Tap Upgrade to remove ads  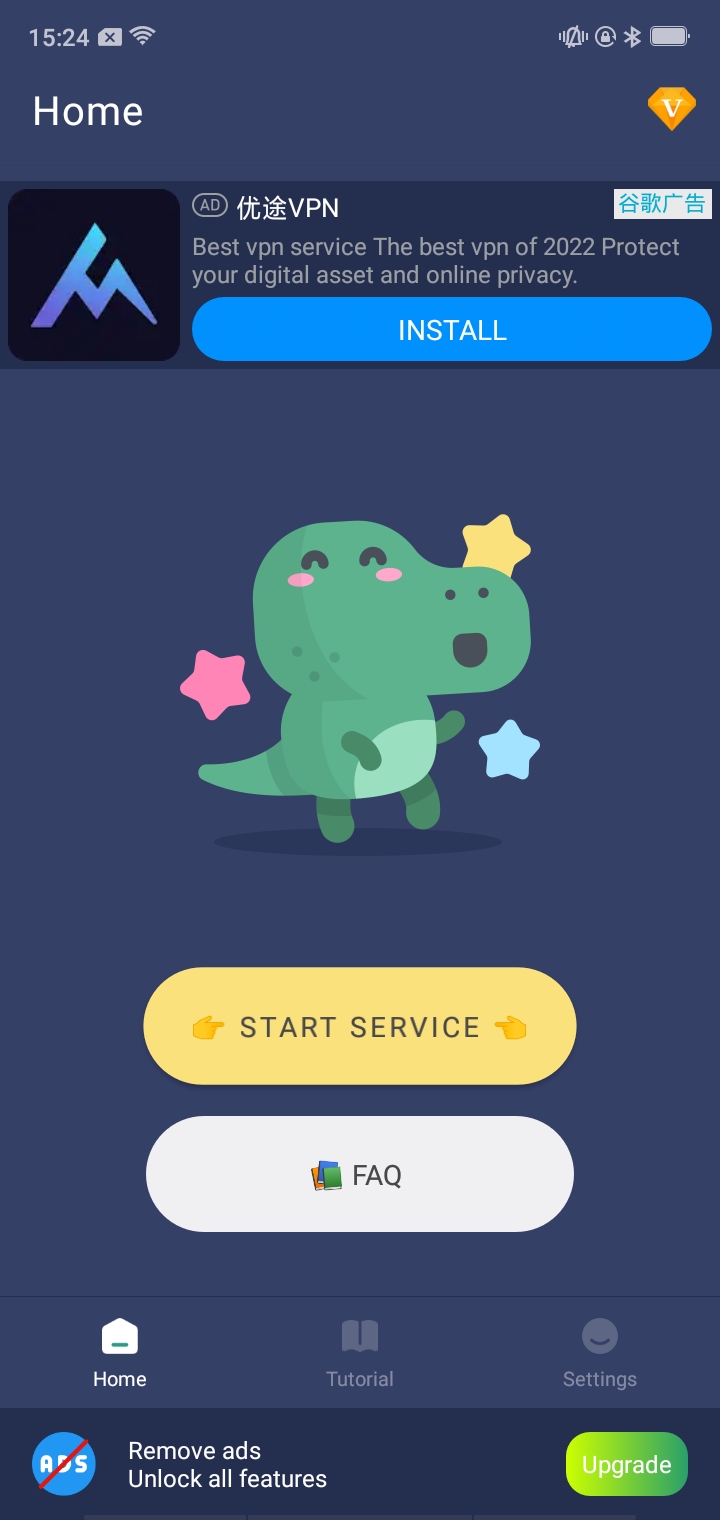(x=626, y=1465)
